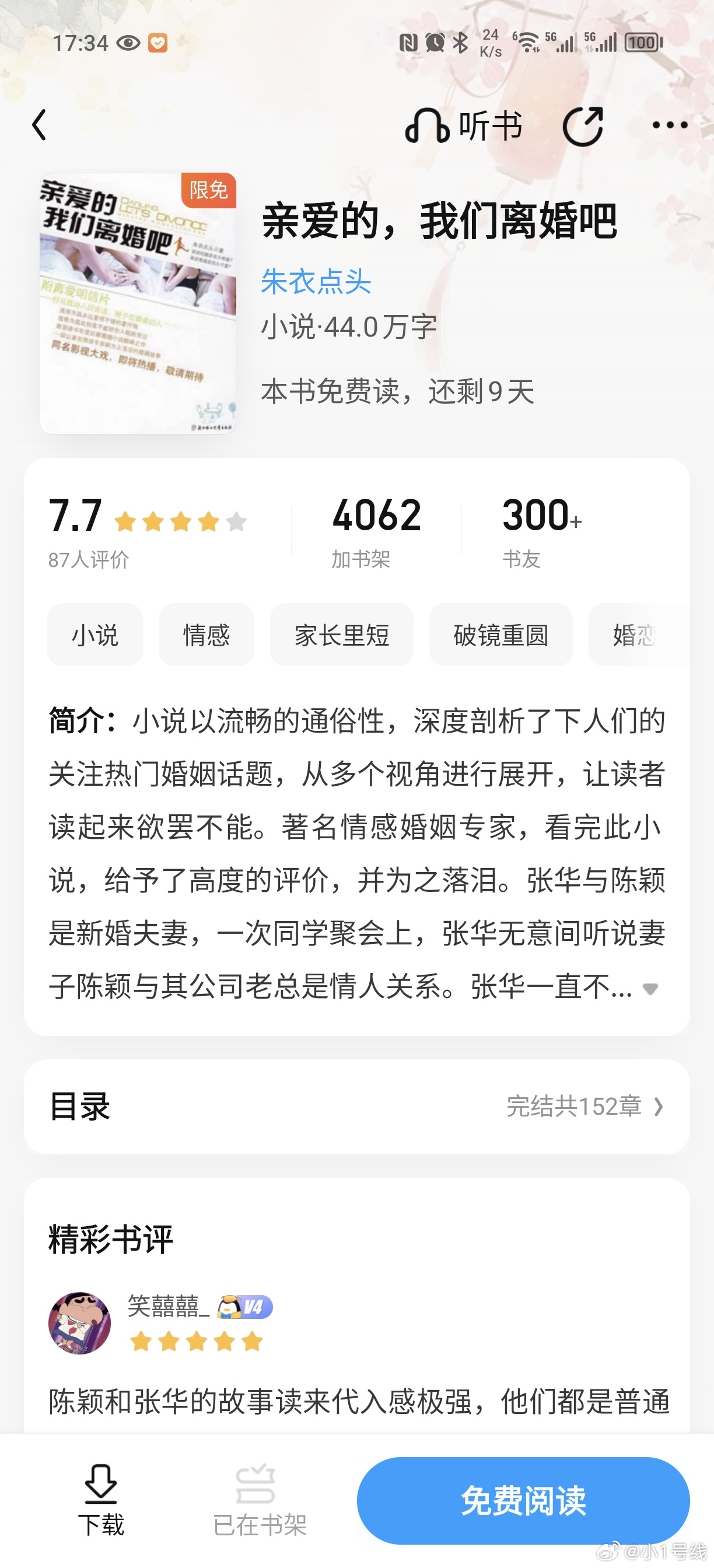714x1568 pixels.
Task: Open the book cover image
Action: [x=138, y=303]
